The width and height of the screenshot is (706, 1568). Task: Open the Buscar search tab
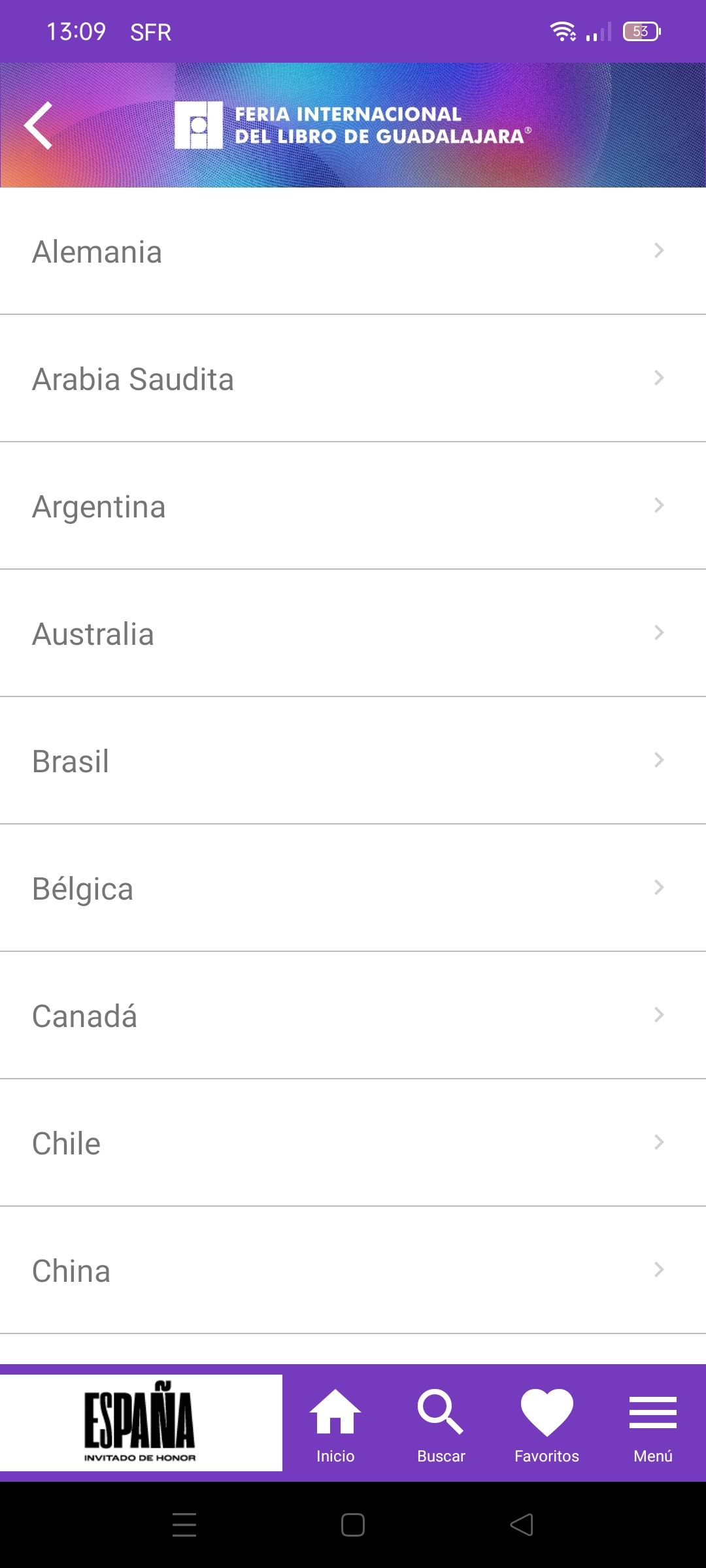[441, 1426]
